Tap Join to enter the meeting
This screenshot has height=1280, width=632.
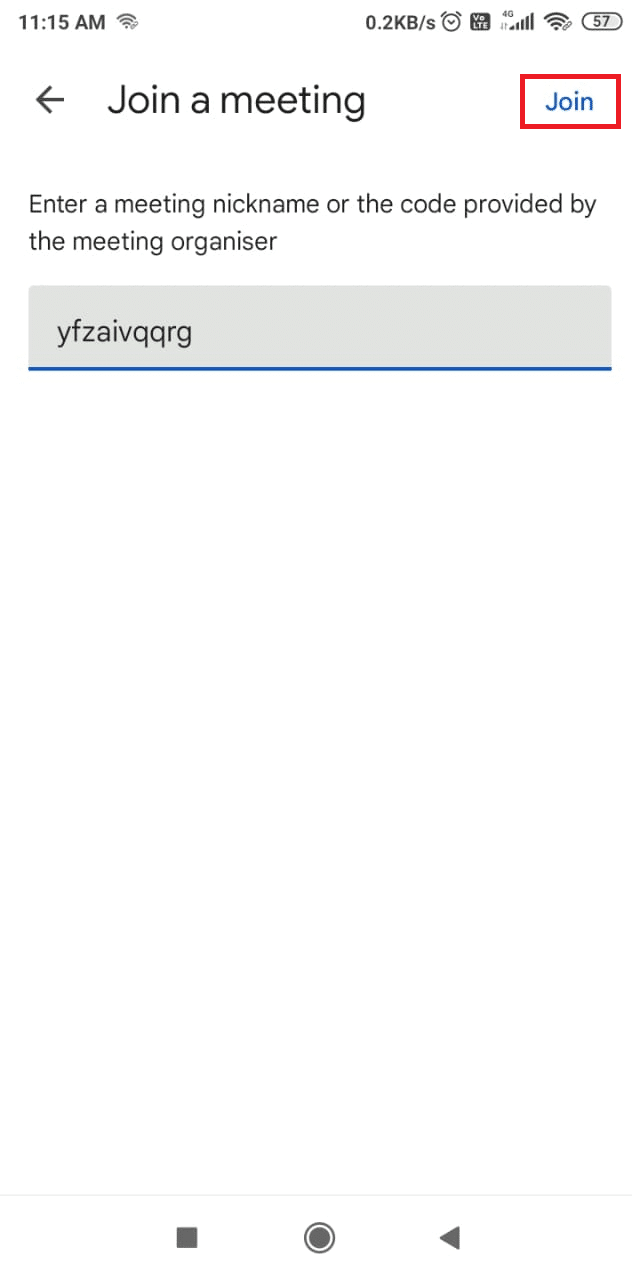coord(569,101)
